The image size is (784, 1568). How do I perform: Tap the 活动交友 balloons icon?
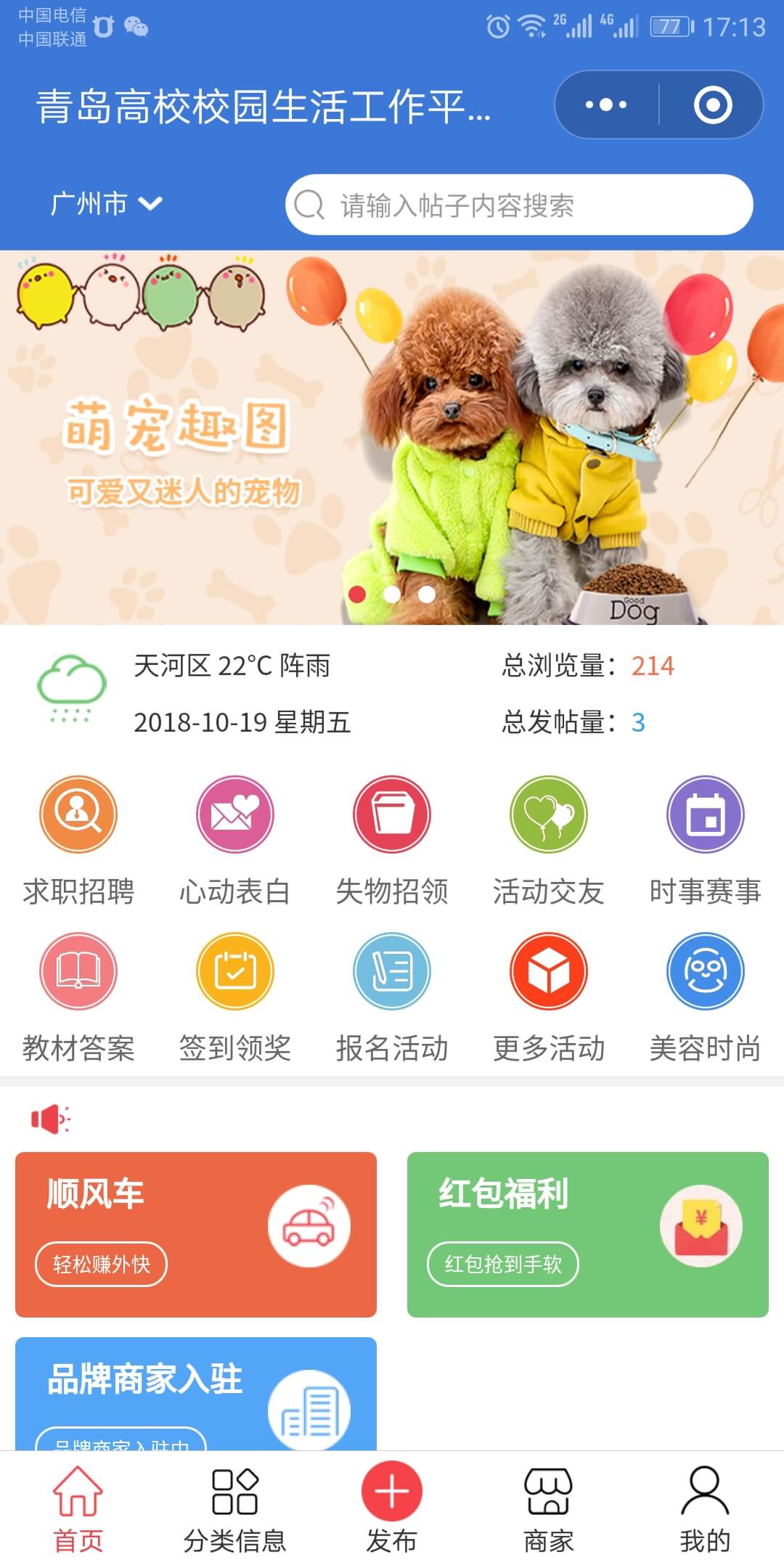547,814
